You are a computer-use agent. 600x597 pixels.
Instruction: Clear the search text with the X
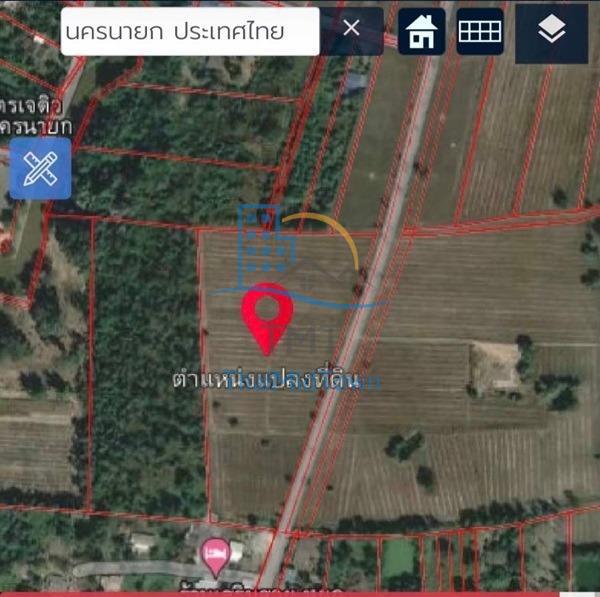pyautogui.click(x=351, y=29)
